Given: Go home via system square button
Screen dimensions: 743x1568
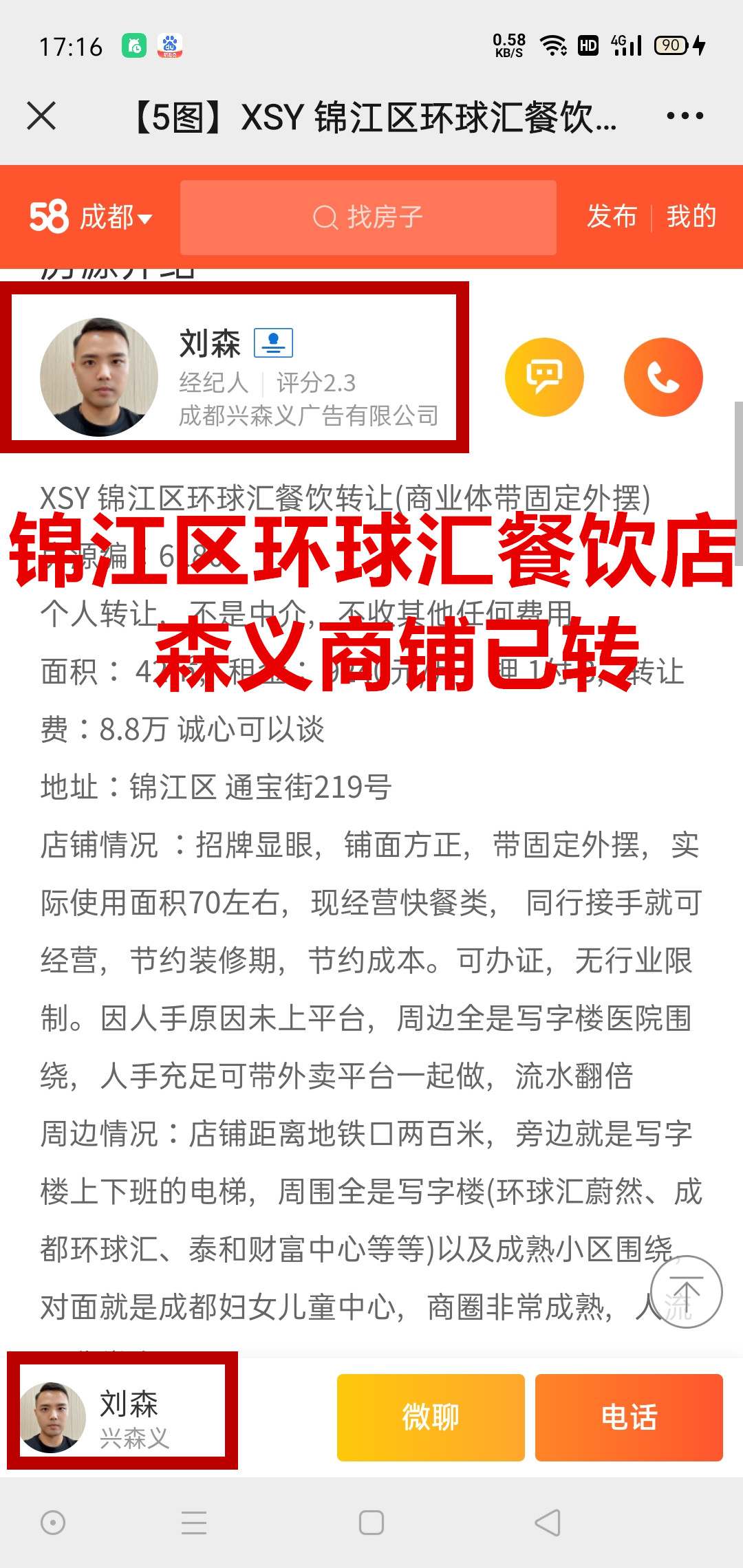Looking at the screenshot, I should [x=371, y=1523].
